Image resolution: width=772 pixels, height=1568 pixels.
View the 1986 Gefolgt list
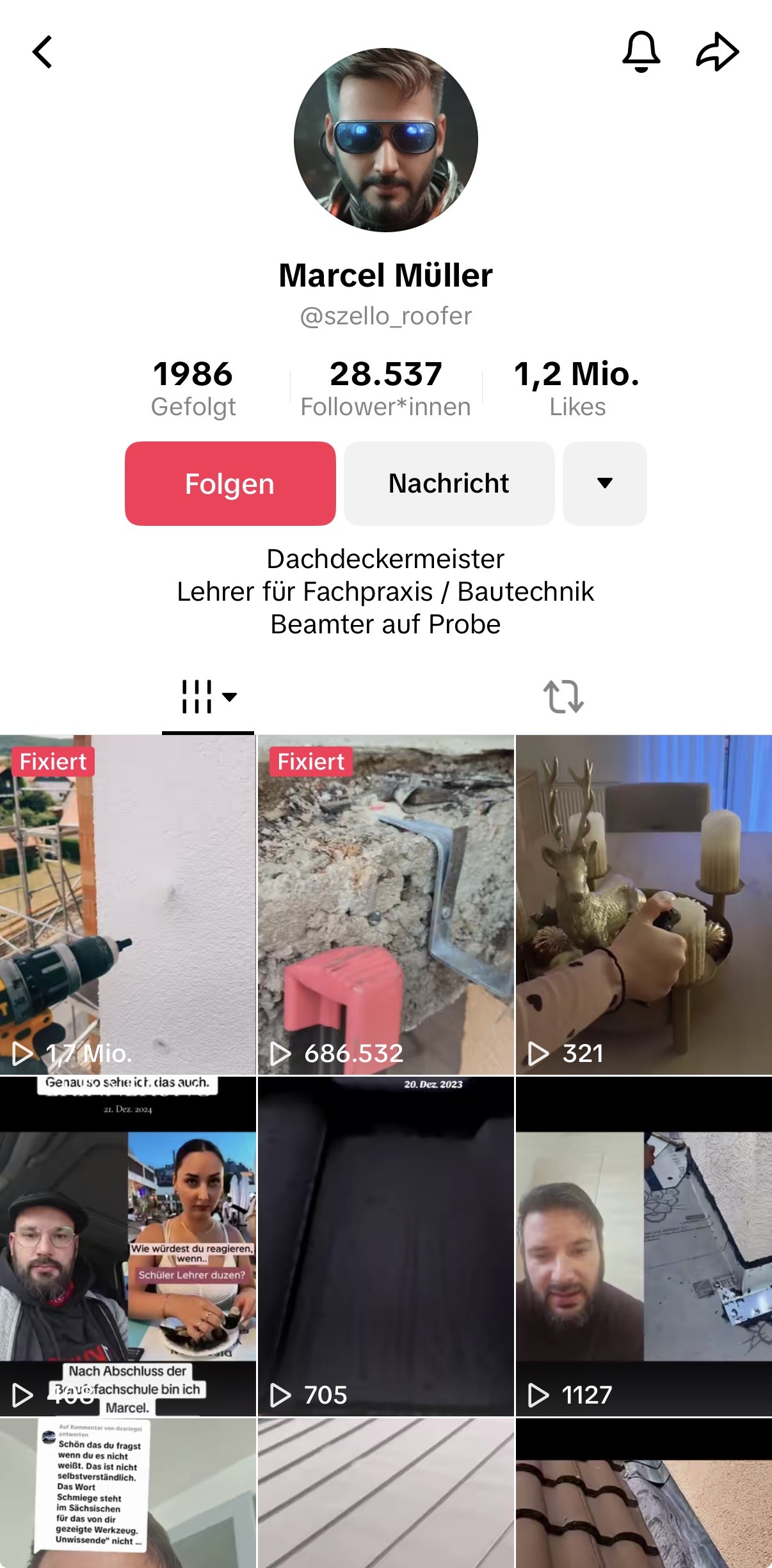tap(193, 388)
